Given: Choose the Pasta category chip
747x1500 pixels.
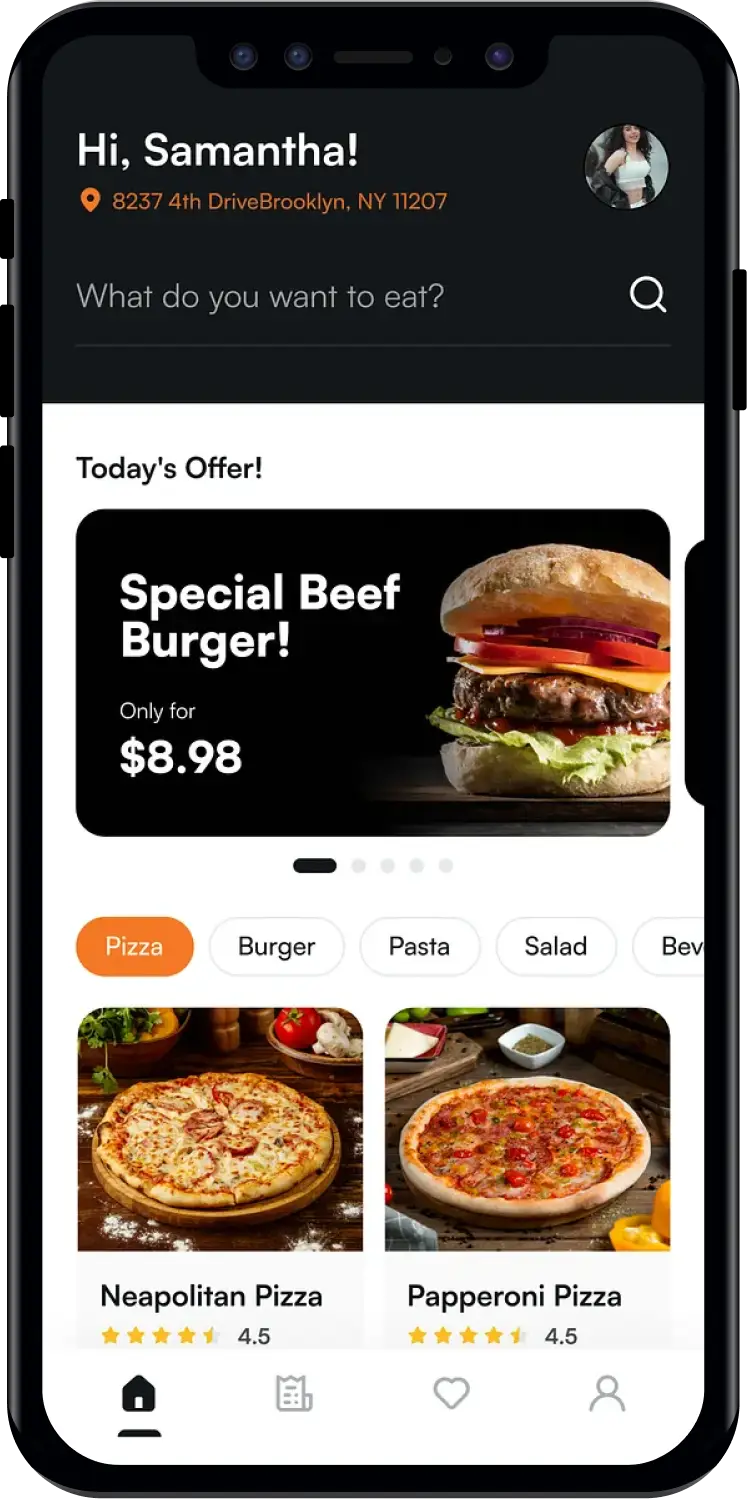Looking at the screenshot, I should pyautogui.click(x=419, y=946).
